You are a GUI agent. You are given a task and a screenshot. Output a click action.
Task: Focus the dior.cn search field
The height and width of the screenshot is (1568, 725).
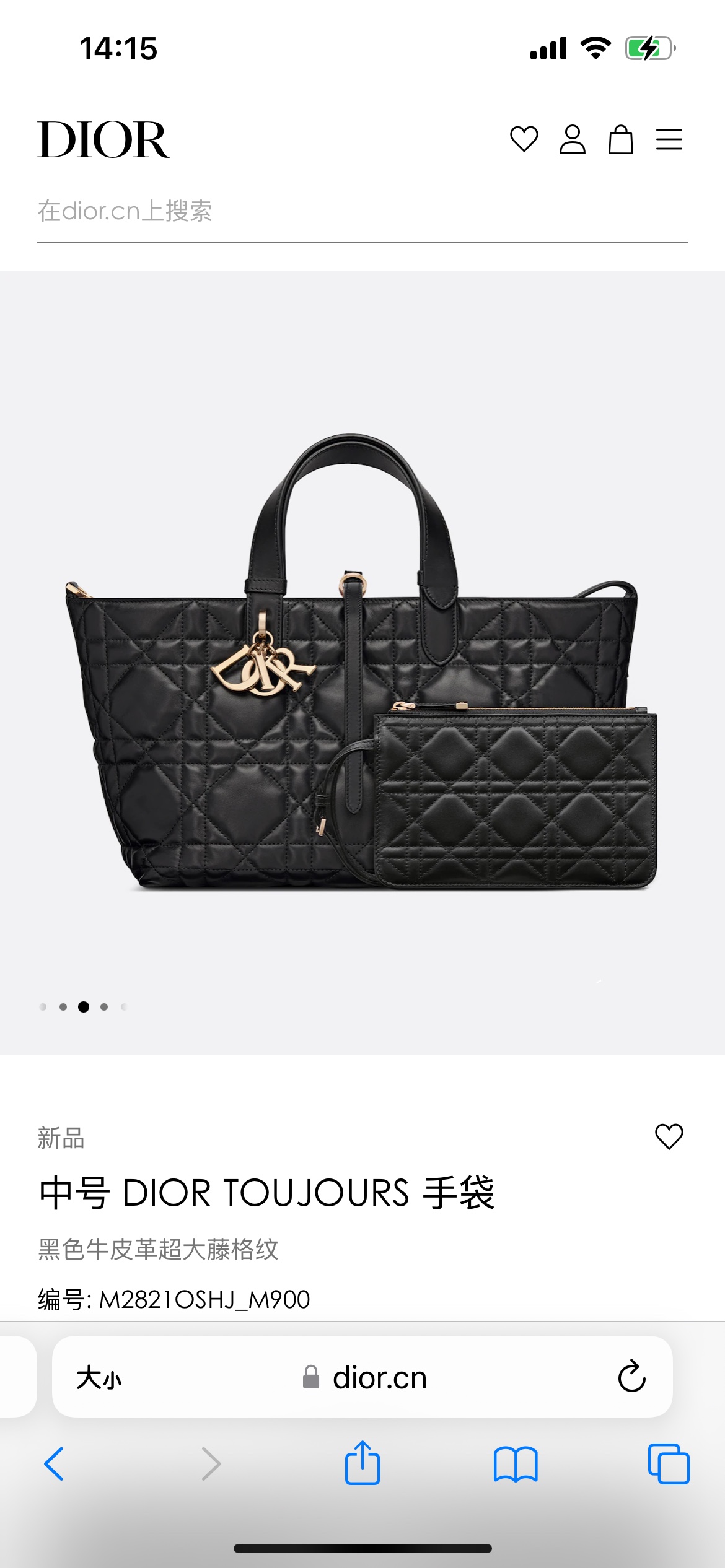(x=362, y=212)
